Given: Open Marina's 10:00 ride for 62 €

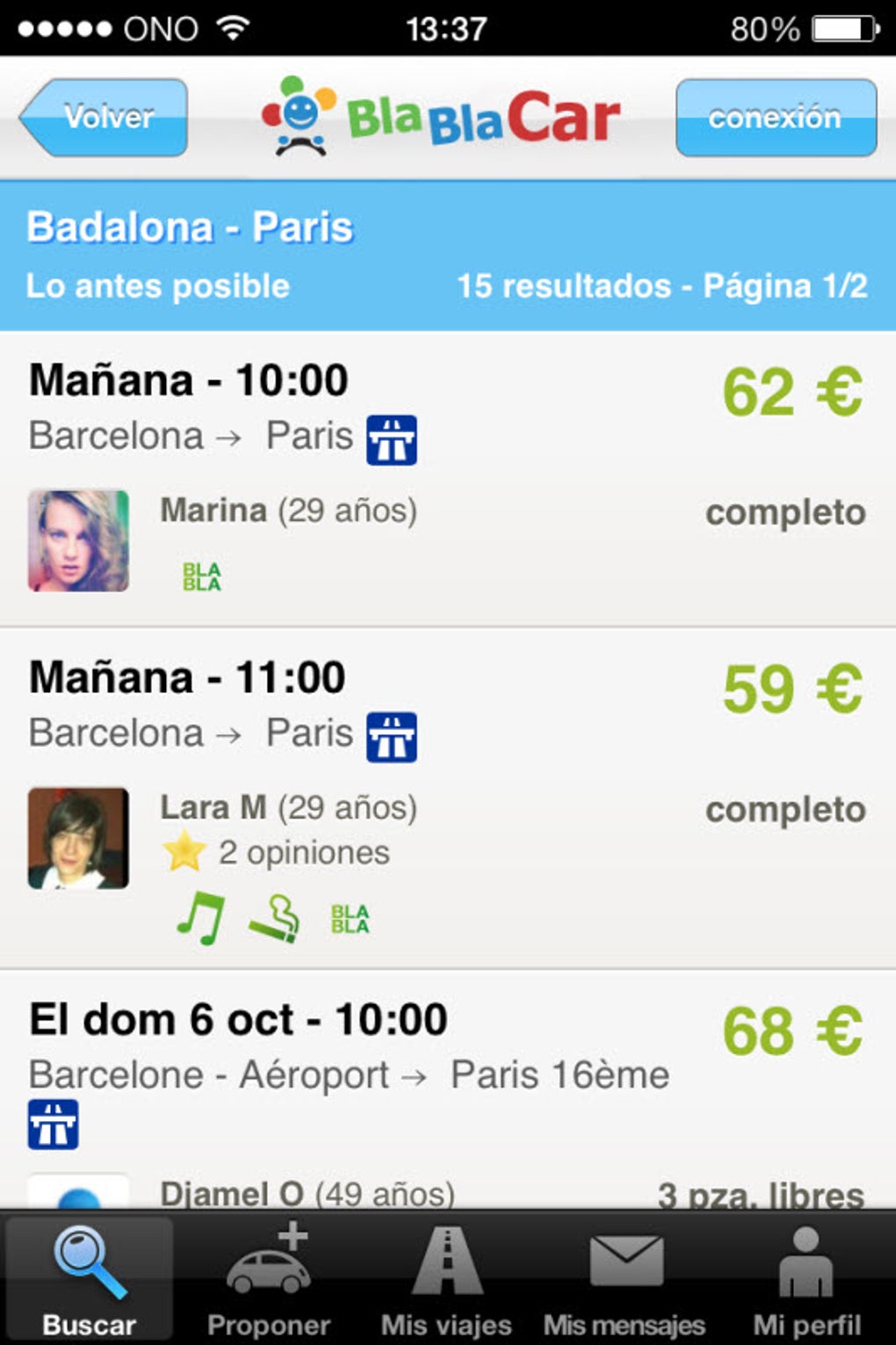Looking at the screenshot, I should [448, 479].
